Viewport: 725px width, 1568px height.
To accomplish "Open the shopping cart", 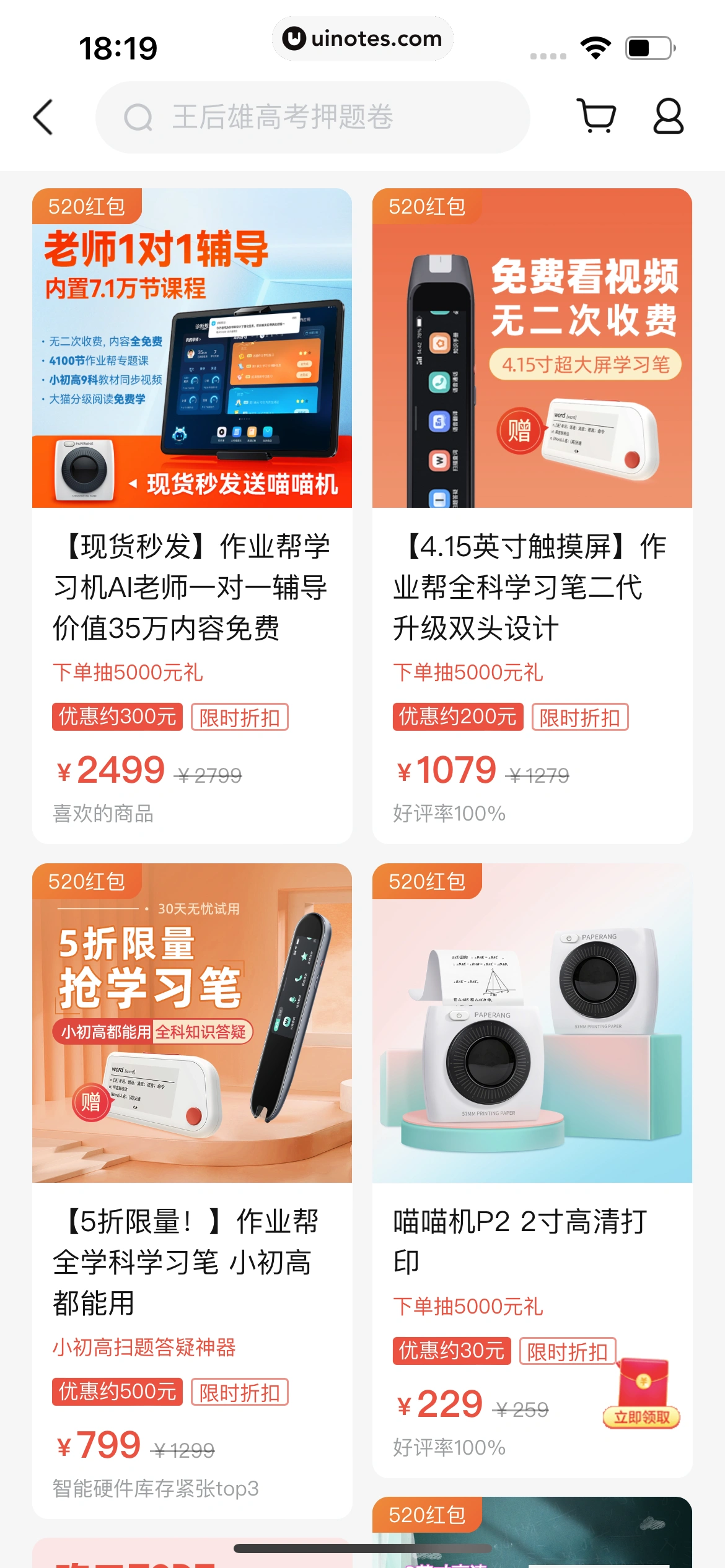I will [596, 116].
